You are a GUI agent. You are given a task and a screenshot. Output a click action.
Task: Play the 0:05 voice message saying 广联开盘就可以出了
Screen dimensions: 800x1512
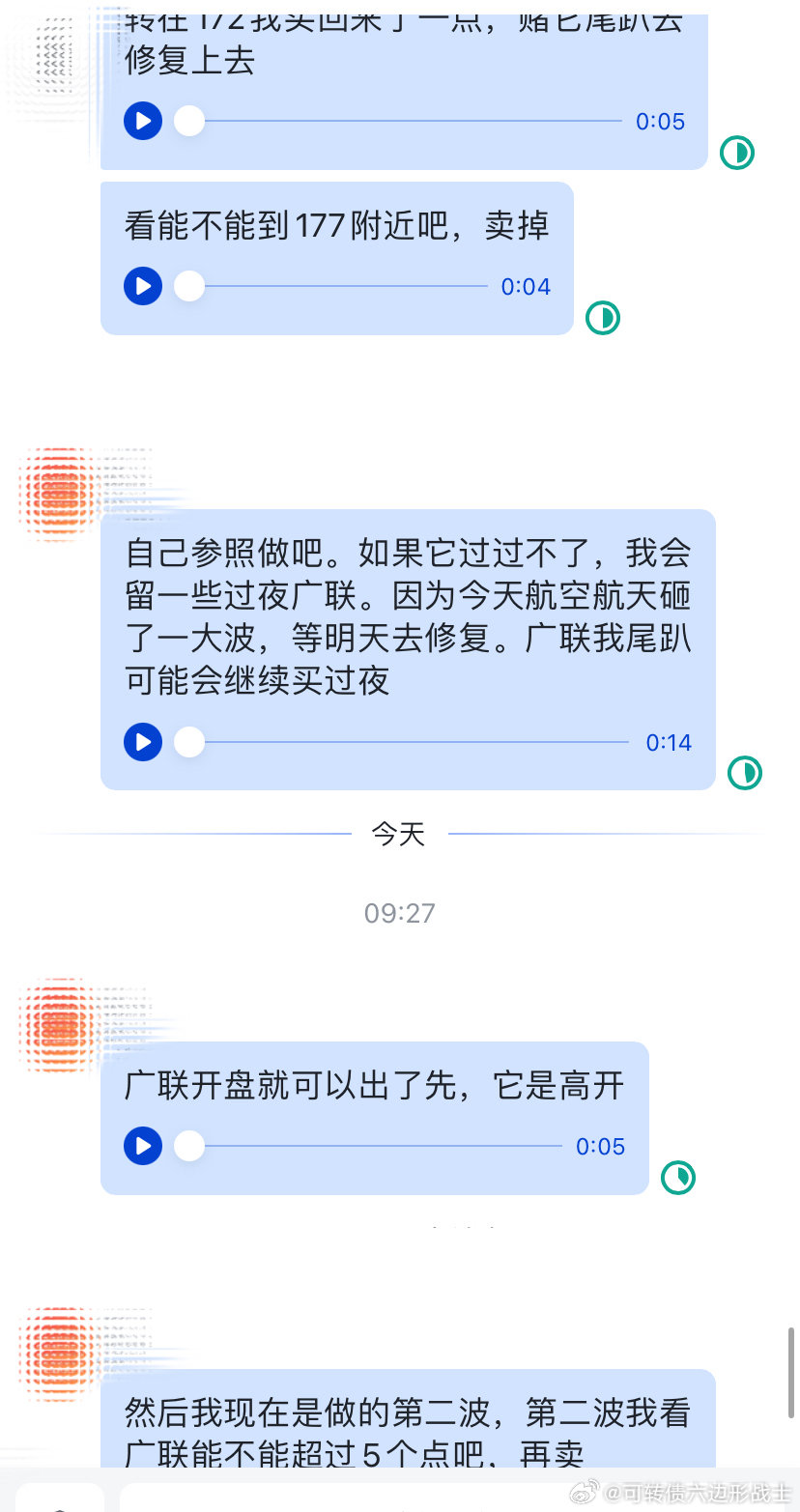pyautogui.click(x=142, y=1146)
